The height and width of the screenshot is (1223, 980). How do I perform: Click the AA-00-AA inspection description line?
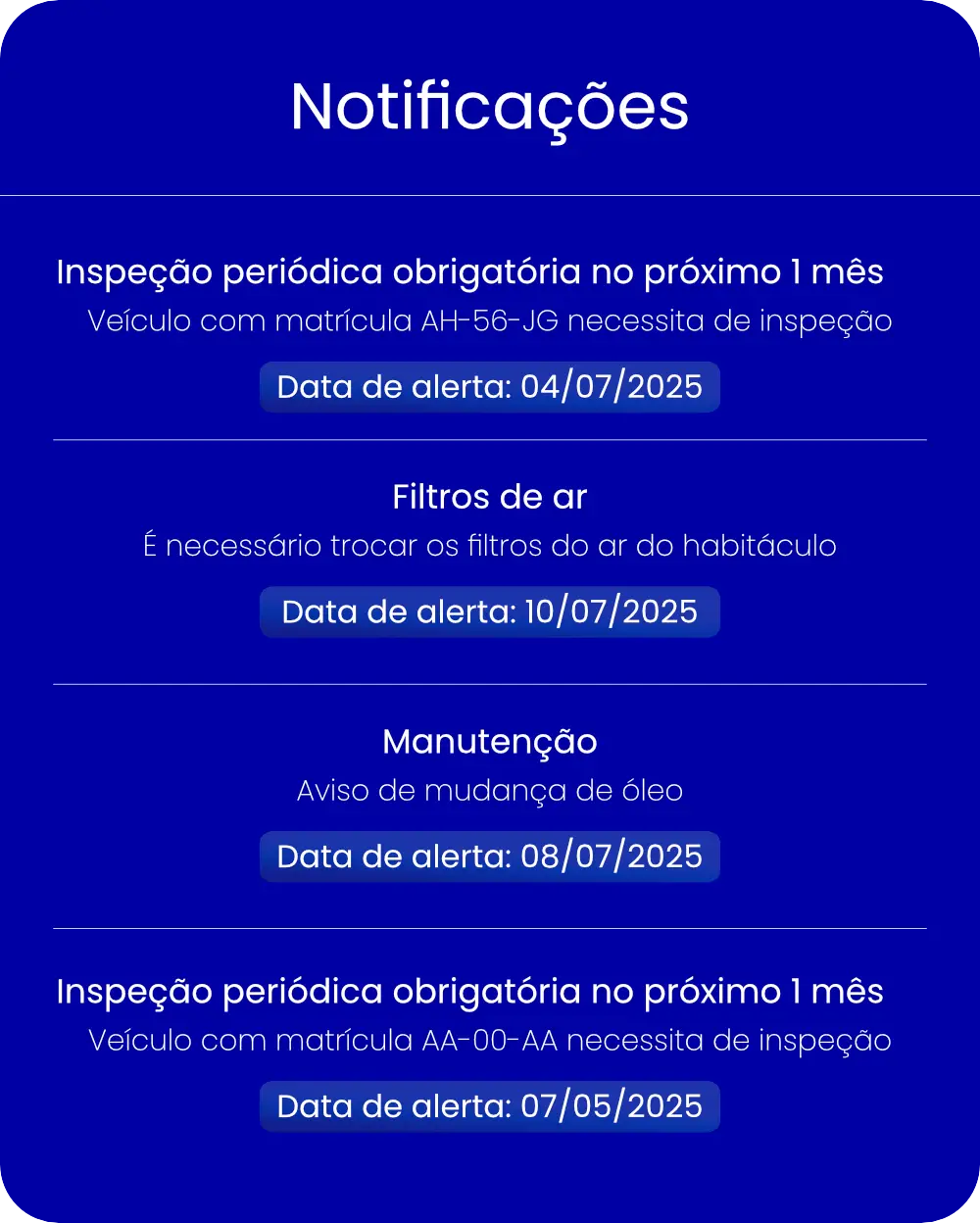489,1040
